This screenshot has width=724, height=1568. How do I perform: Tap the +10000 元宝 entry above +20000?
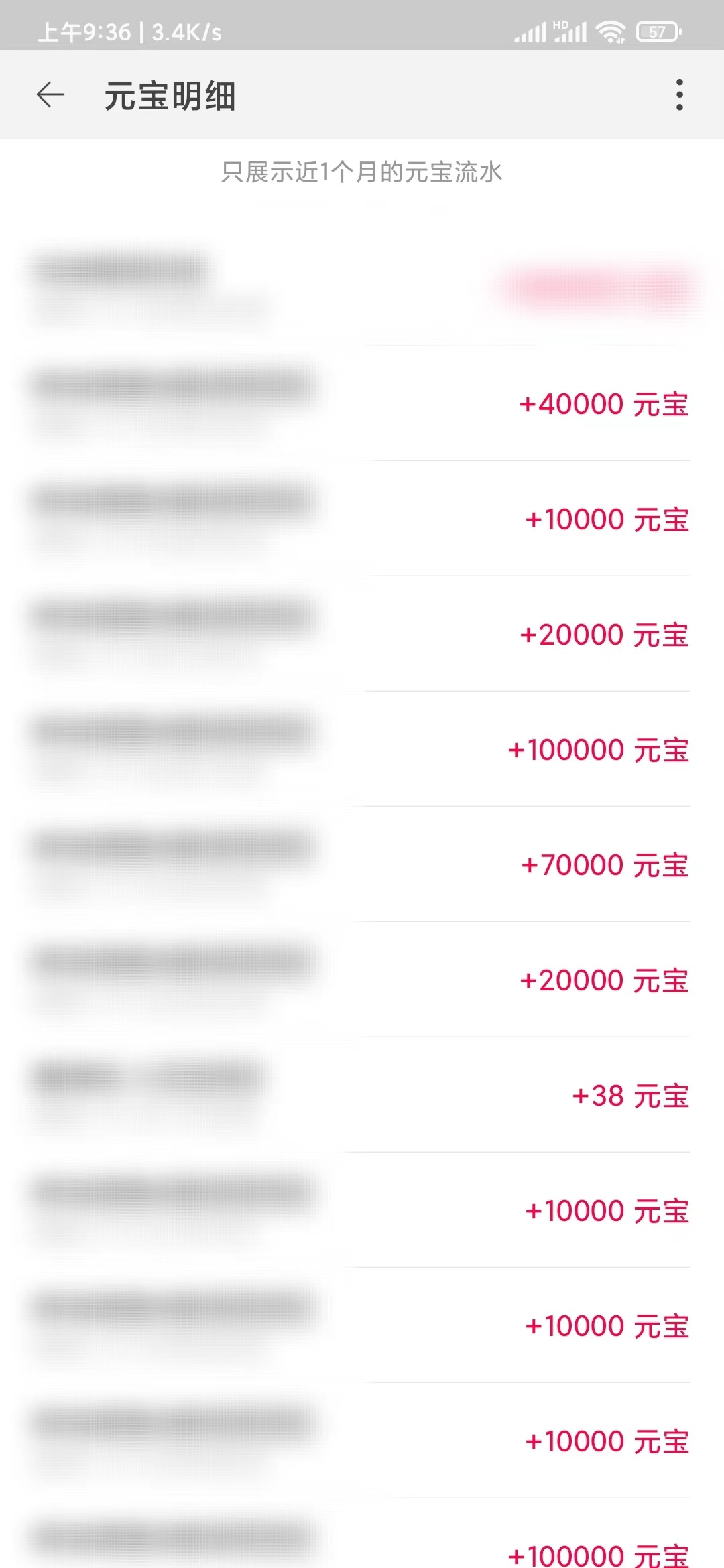pyautogui.click(x=605, y=519)
